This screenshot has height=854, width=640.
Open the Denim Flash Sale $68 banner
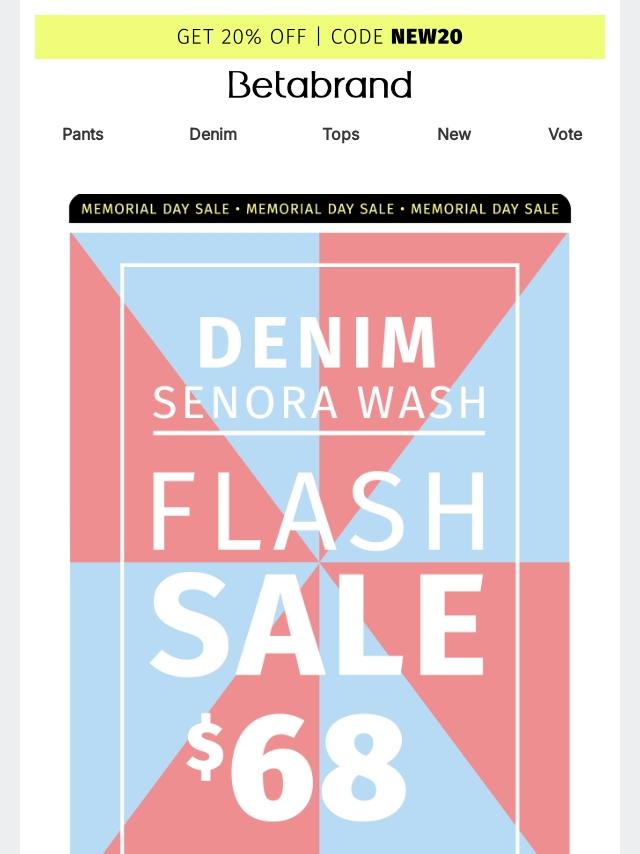pos(320,543)
